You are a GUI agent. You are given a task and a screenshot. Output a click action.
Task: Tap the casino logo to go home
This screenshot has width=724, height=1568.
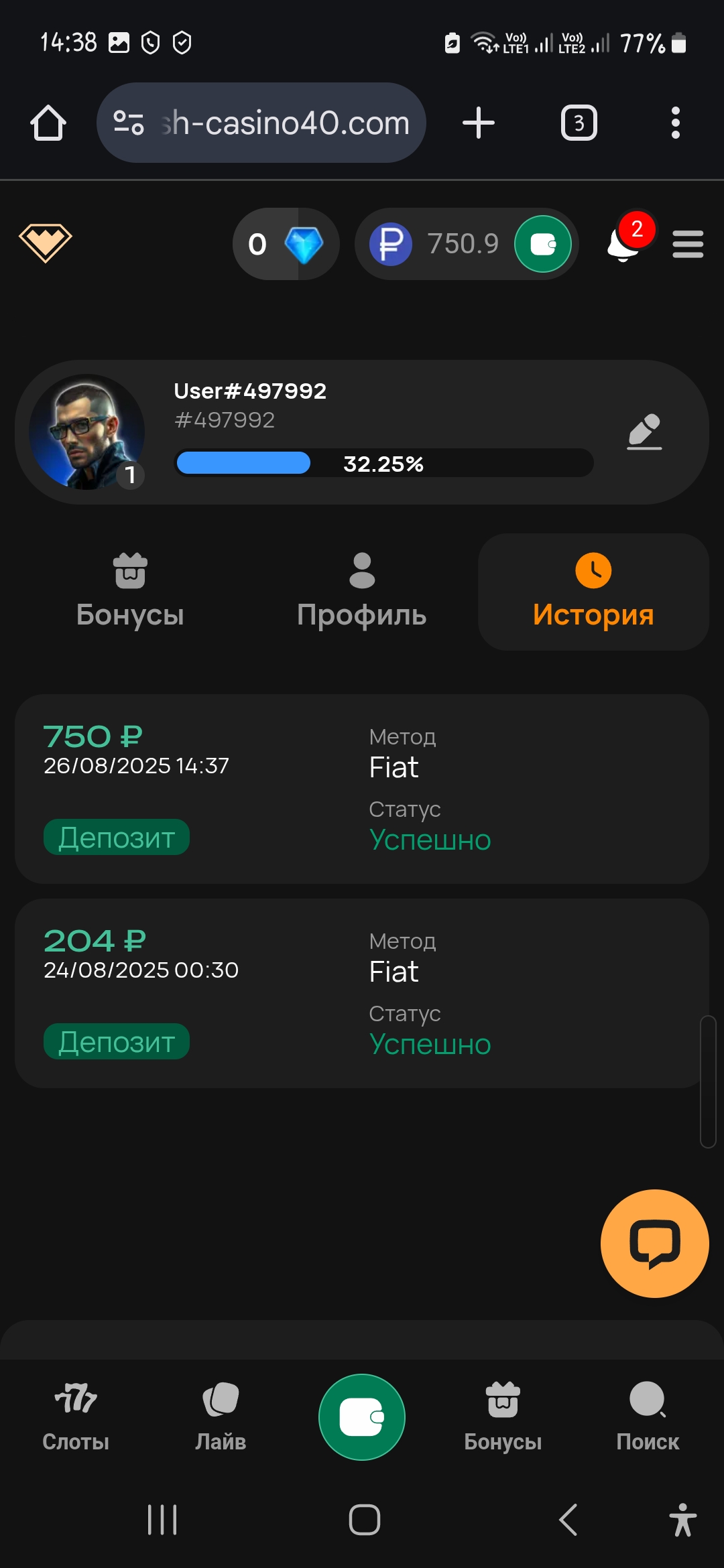click(x=45, y=243)
